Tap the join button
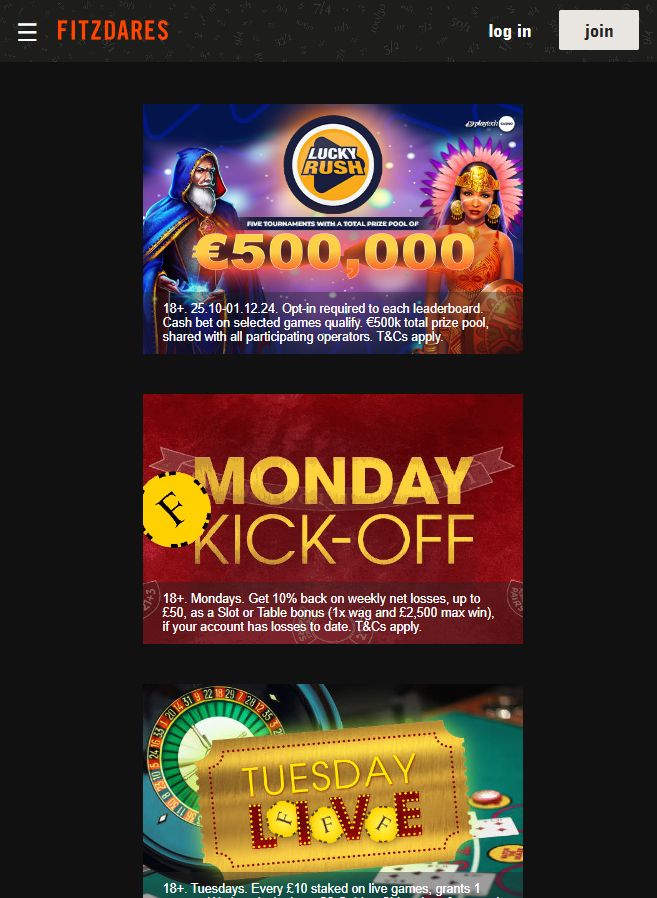657x898 pixels. (x=598, y=31)
